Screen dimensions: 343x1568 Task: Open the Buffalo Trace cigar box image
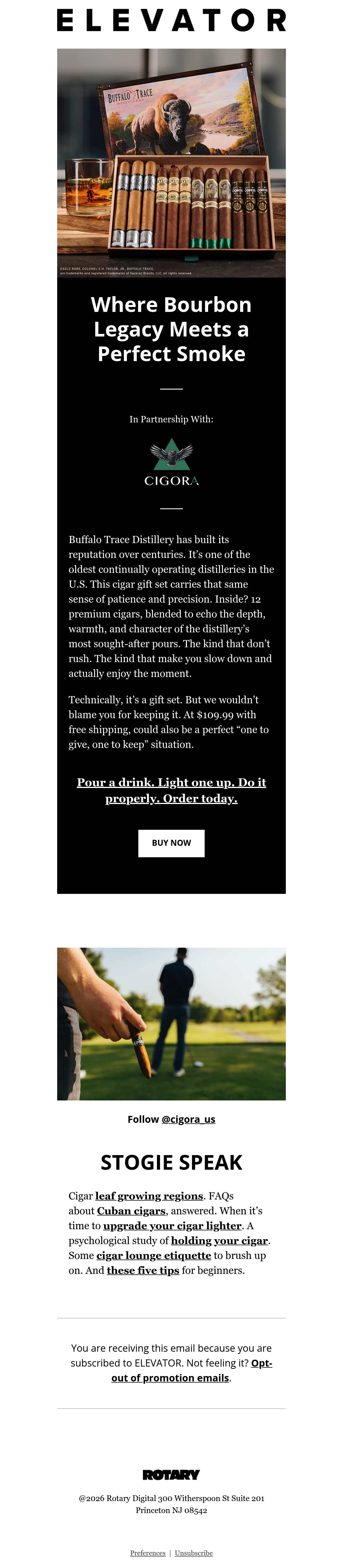[171, 163]
